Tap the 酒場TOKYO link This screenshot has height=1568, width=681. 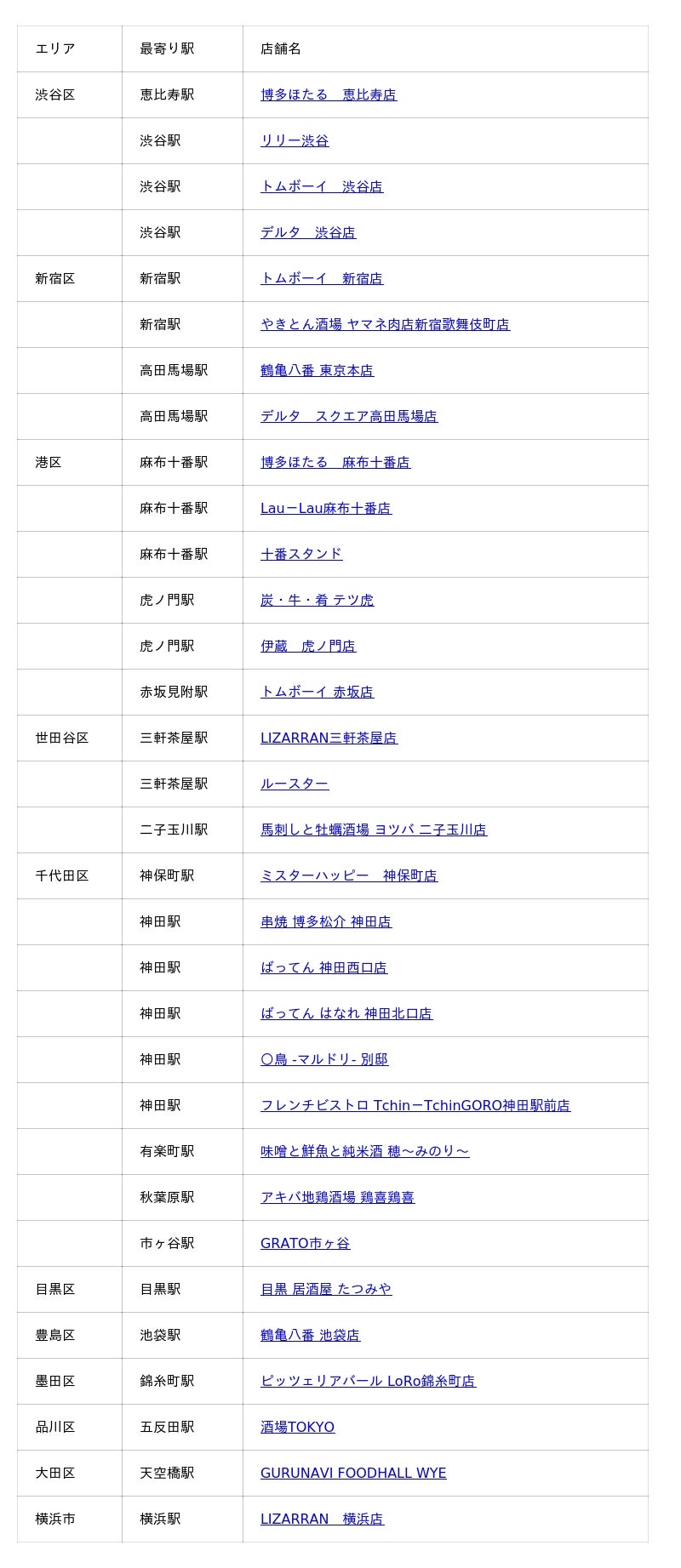(x=297, y=1427)
